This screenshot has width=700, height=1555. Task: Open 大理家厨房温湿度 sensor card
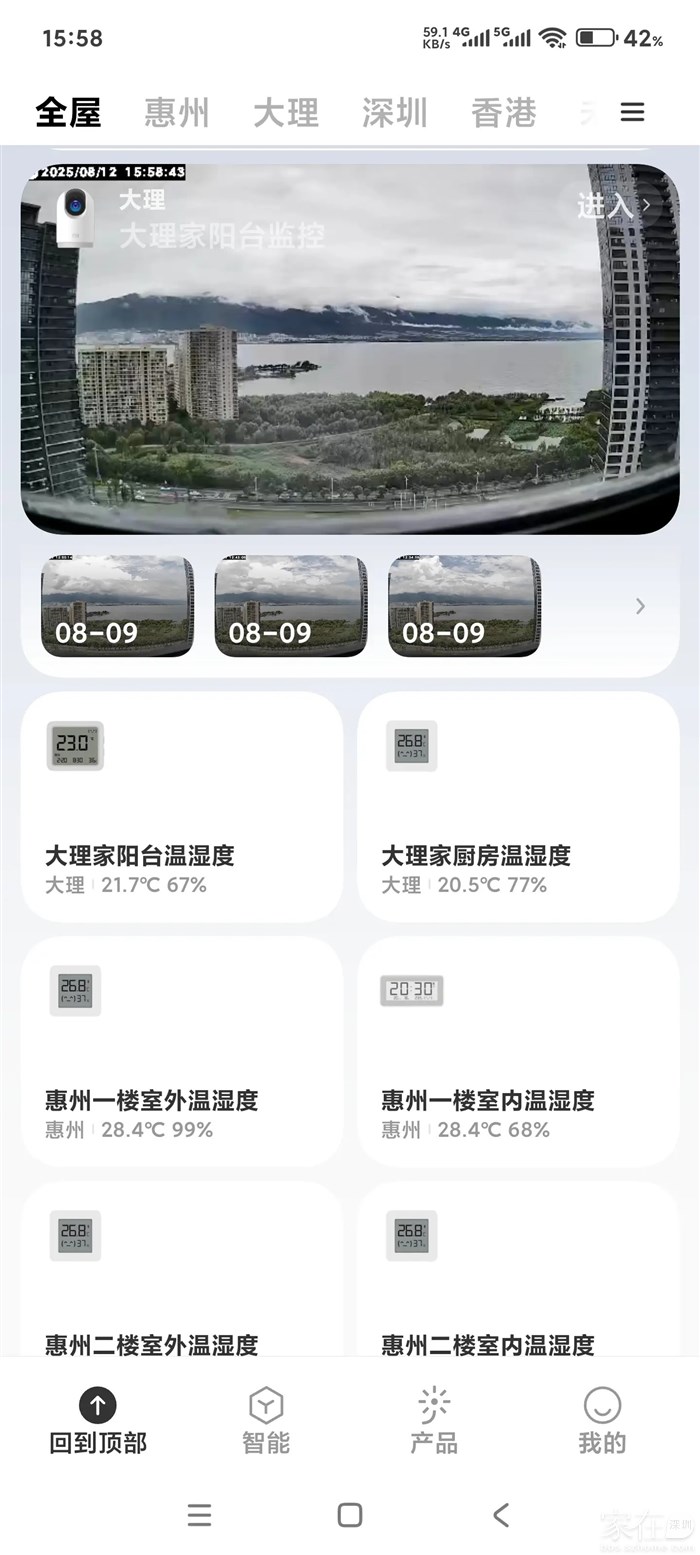[x=518, y=807]
